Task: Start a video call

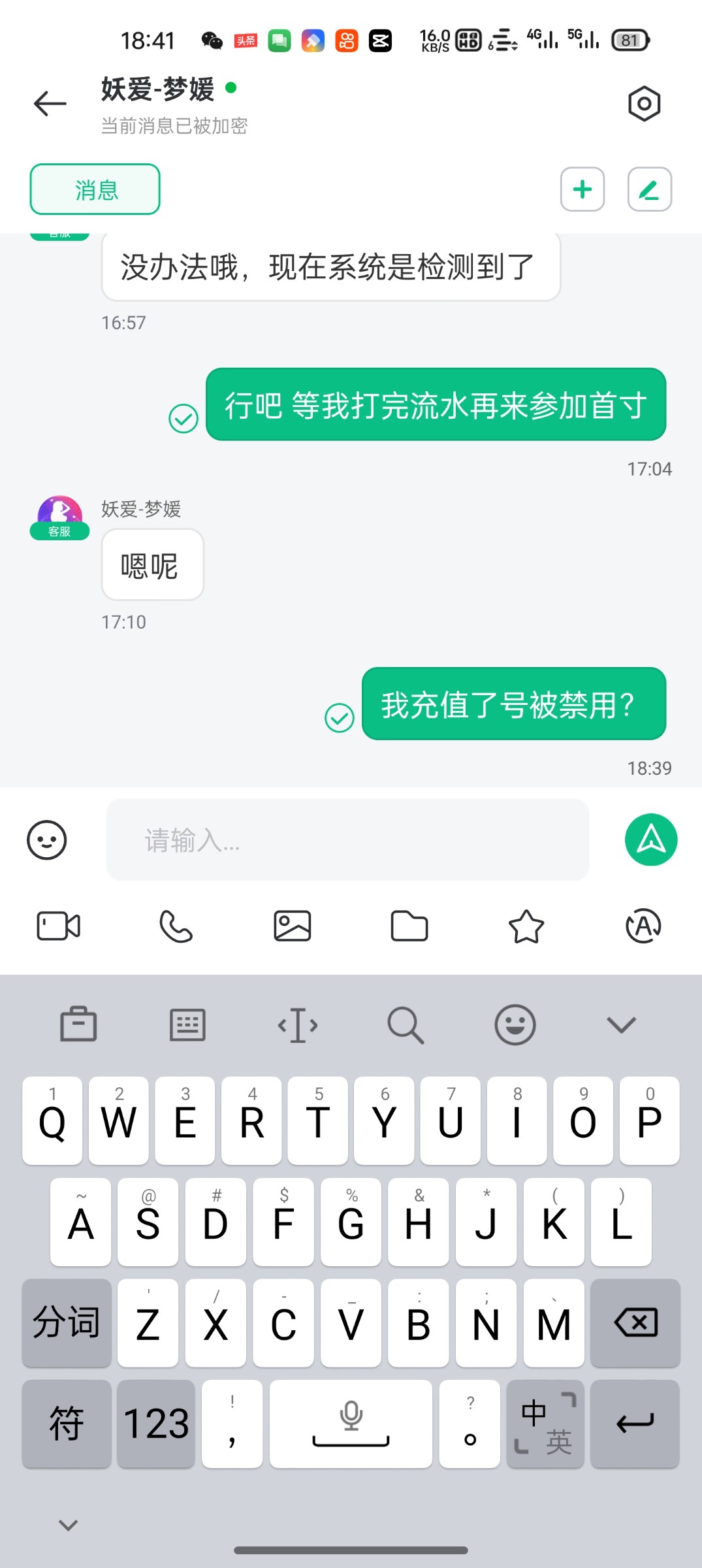Action: 59,926
